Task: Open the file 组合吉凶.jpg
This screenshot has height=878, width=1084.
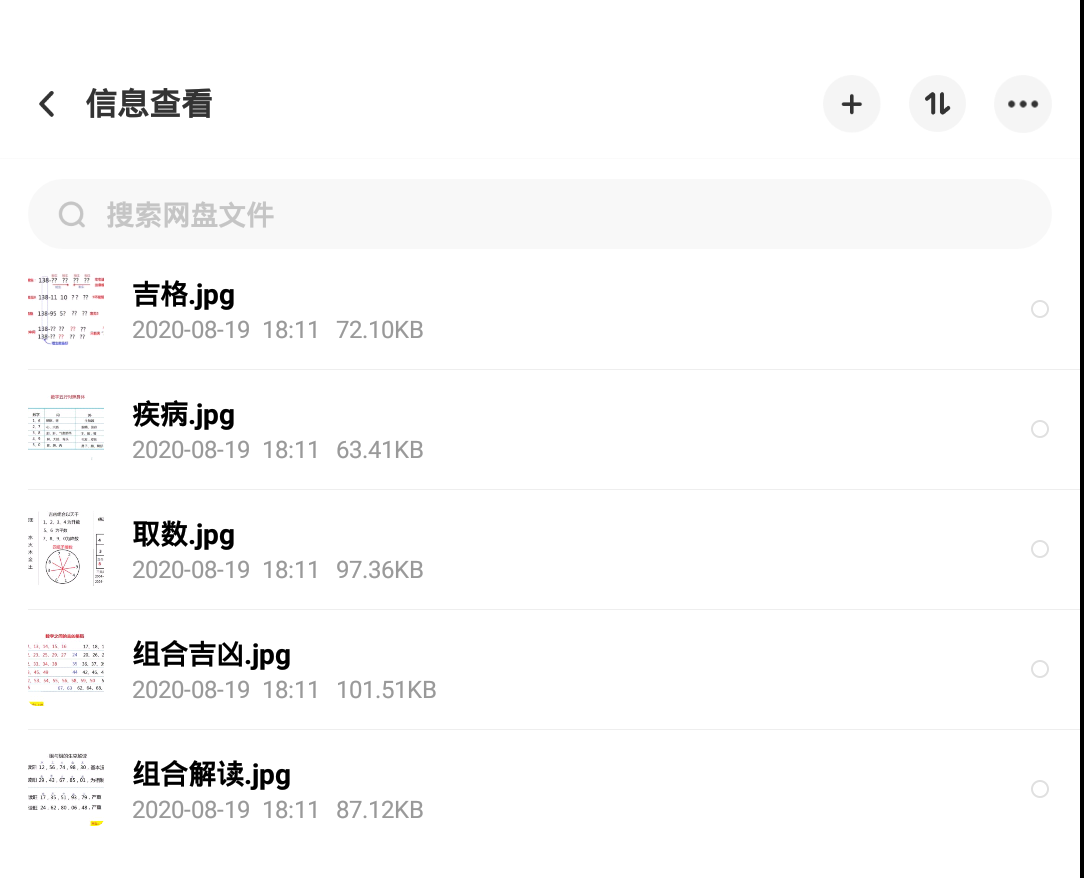Action: [539, 669]
